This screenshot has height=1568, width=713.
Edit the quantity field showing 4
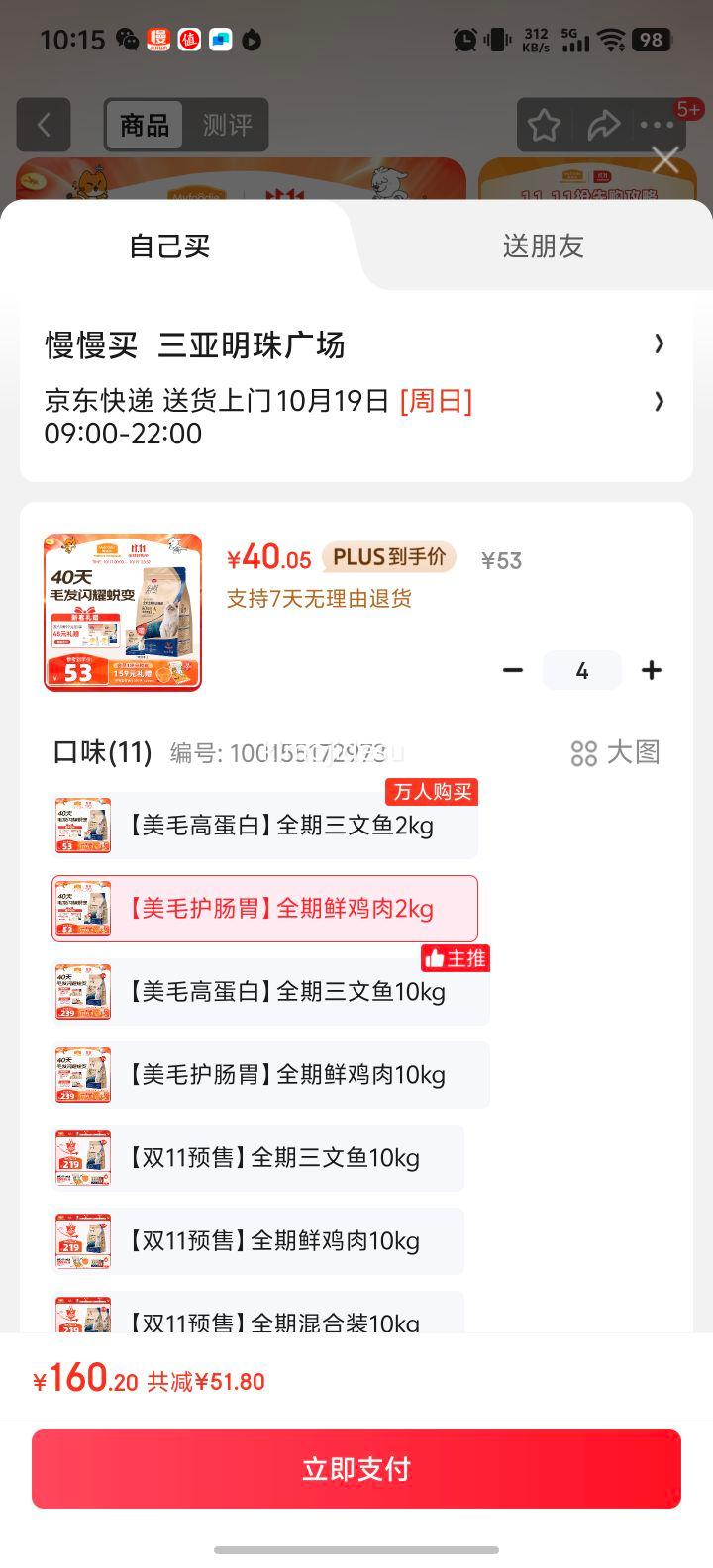582,671
